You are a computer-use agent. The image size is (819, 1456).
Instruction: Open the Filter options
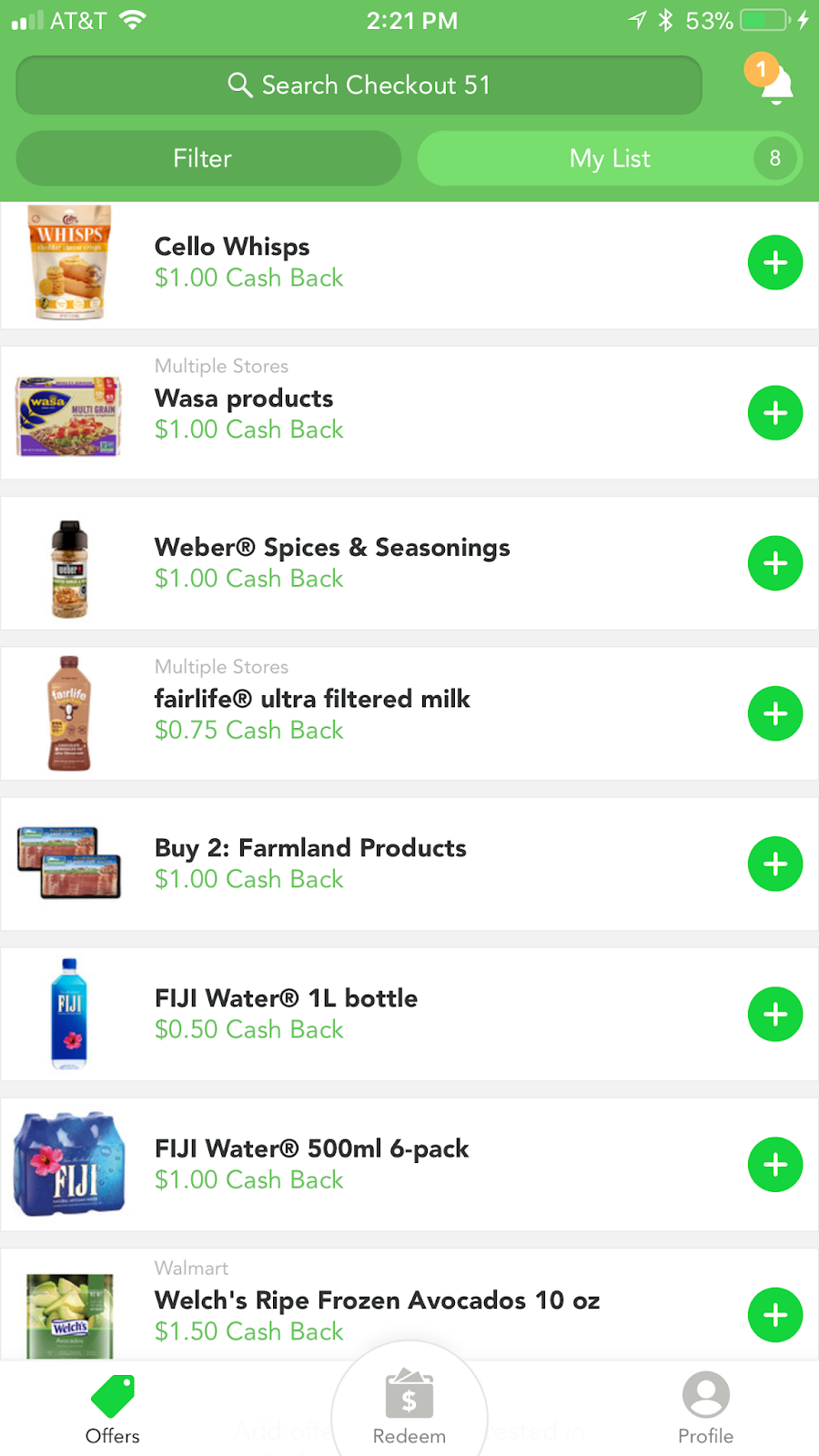(208, 158)
